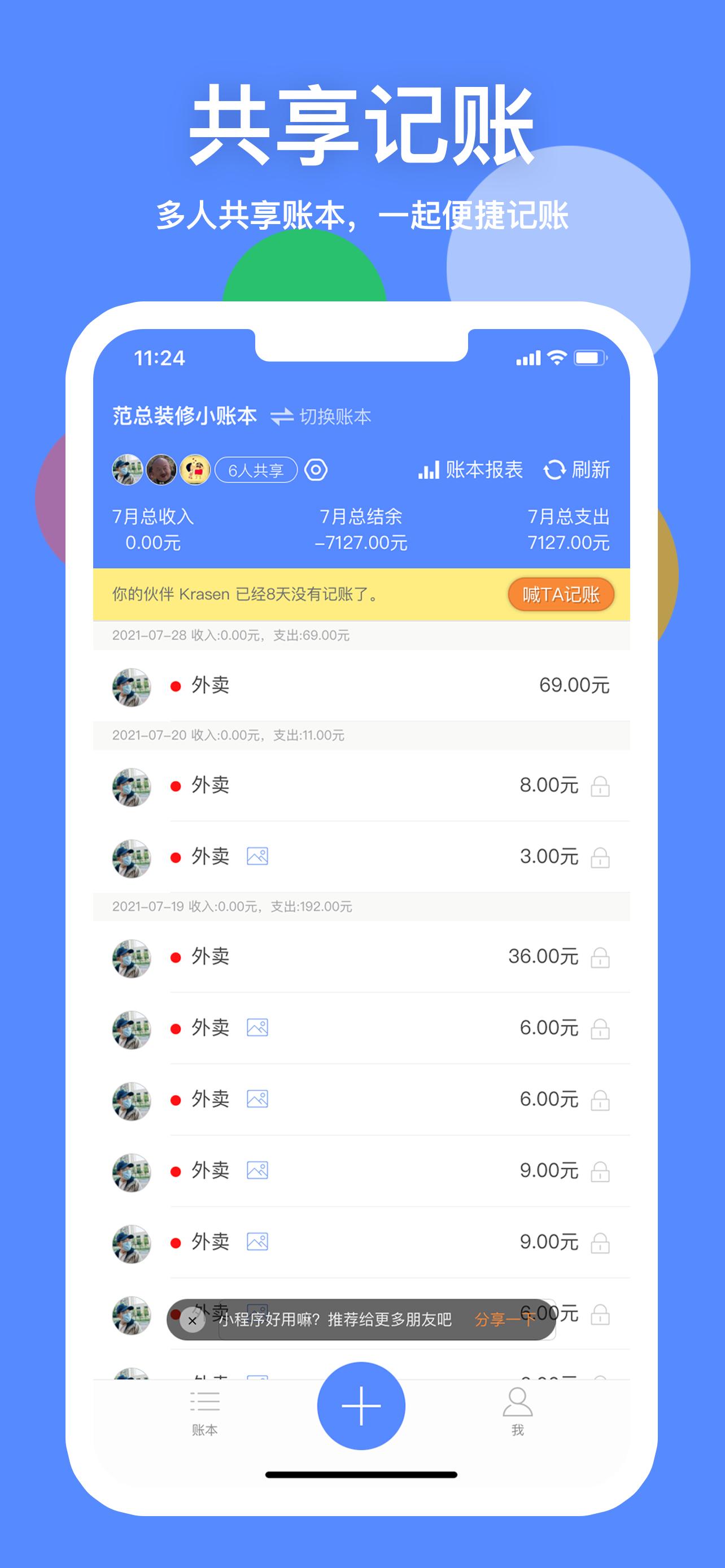Viewport: 725px width, 1568px height.
Task: Expand the 6人共享 member list
Action: 256,469
